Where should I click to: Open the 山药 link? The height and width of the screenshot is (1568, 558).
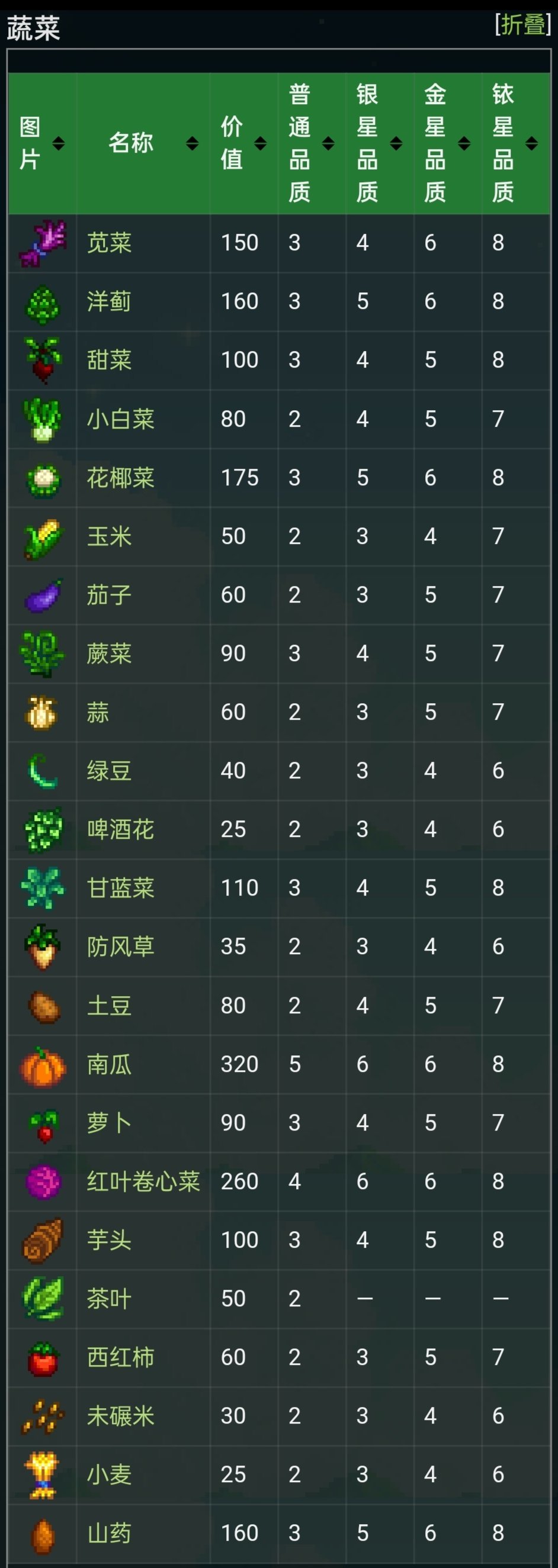(109, 1533)
